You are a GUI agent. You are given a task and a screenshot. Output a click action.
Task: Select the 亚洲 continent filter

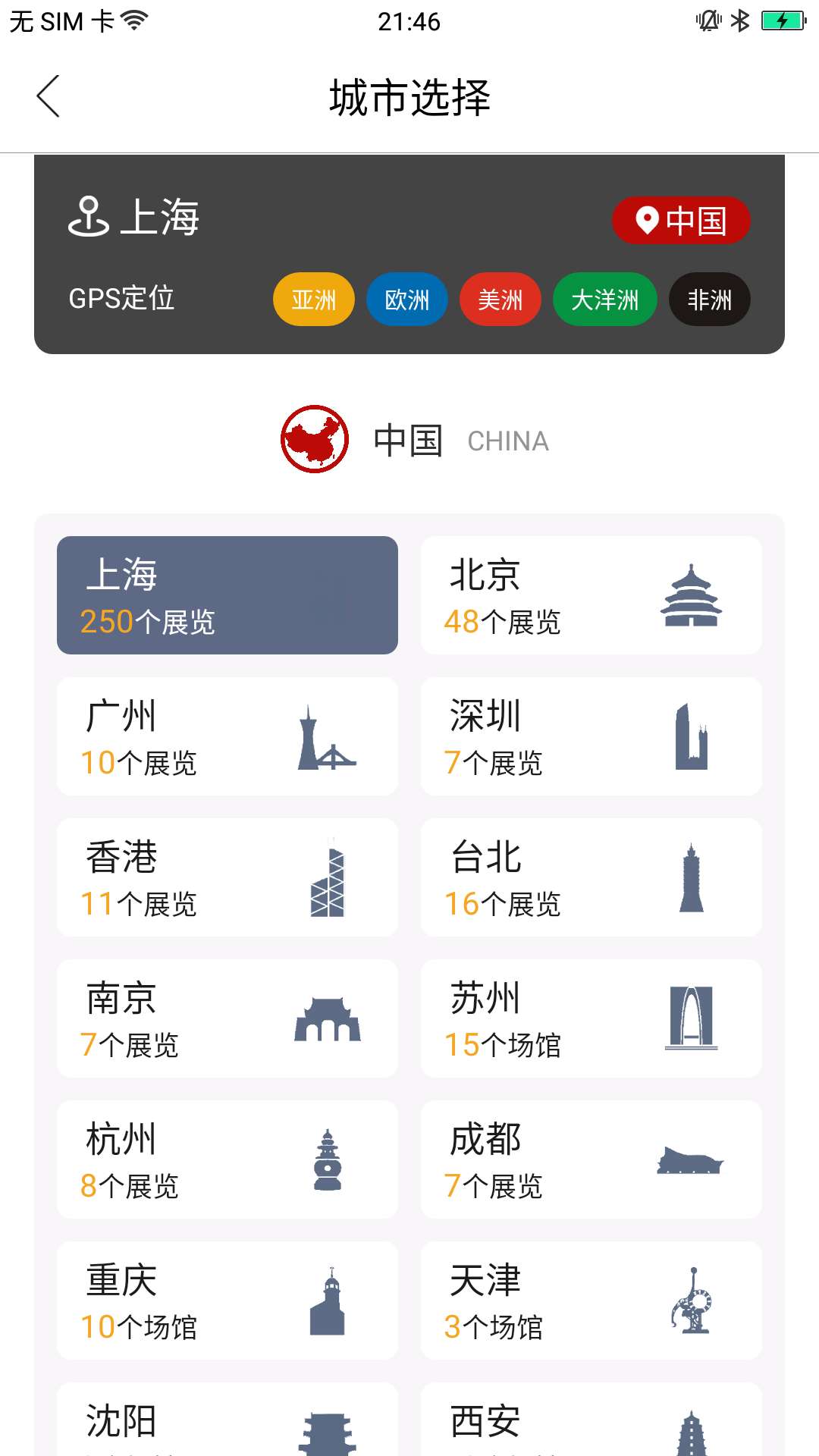point(313,300)
